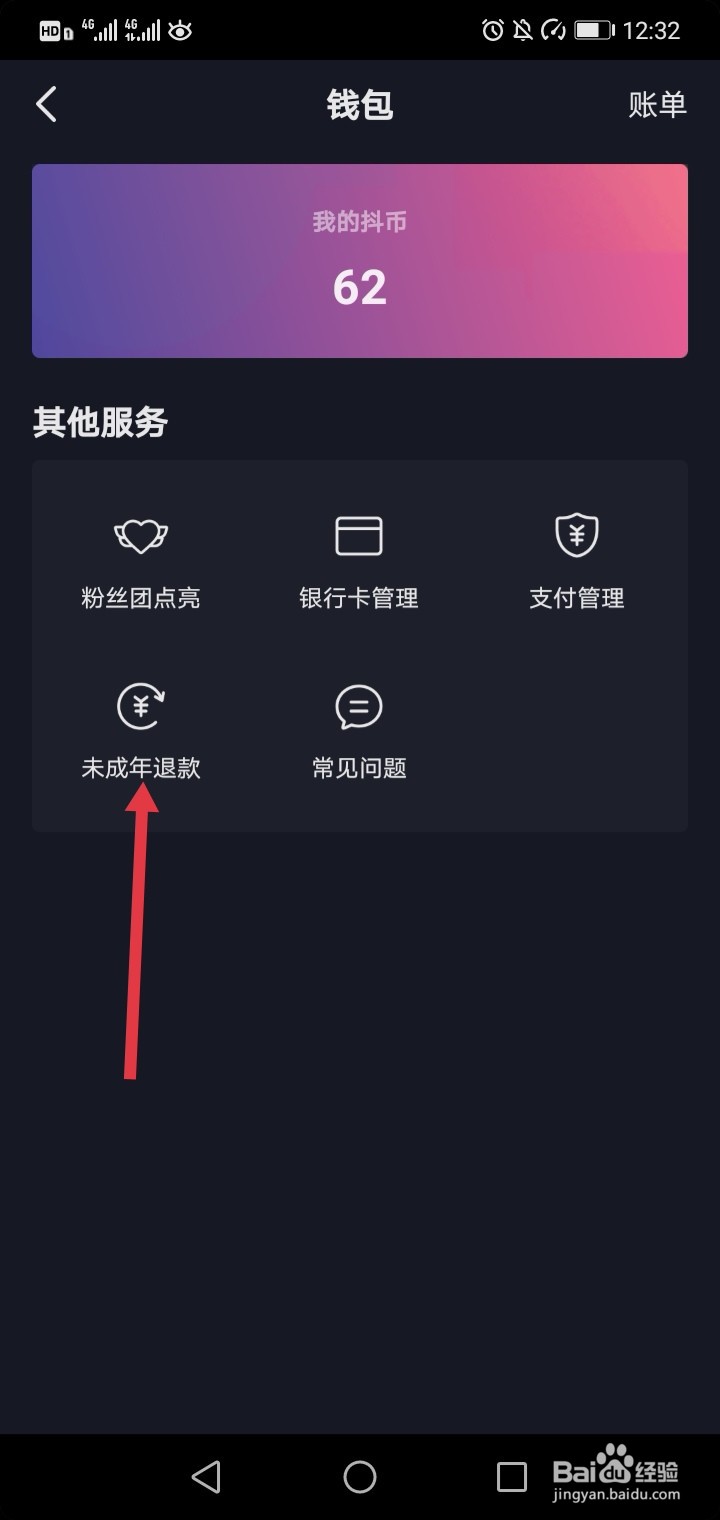Tap the shield payment management icon
This screenshot has height=1520, width=720.
pos(576,535)
